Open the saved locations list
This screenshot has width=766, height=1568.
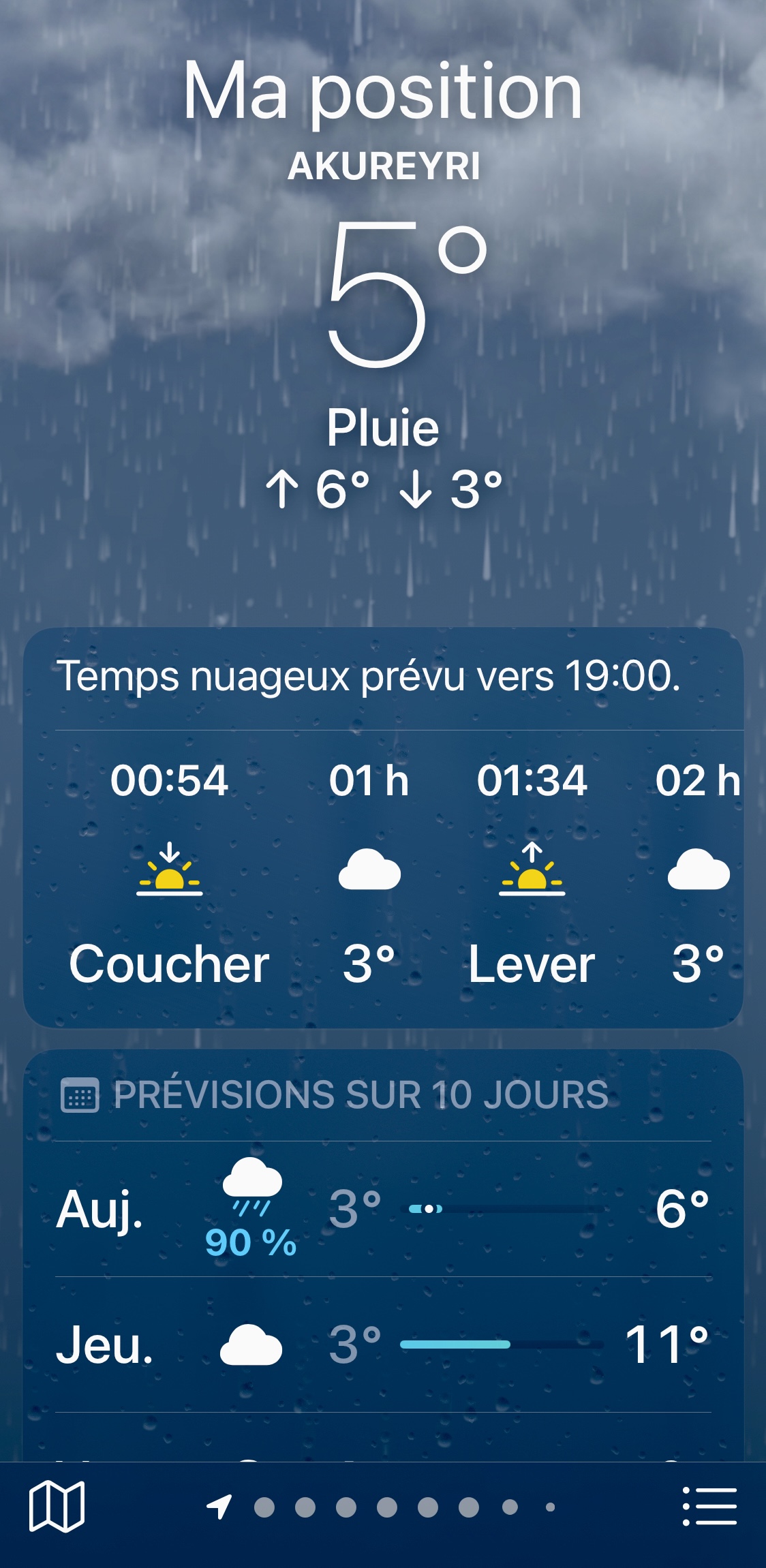709,1506
